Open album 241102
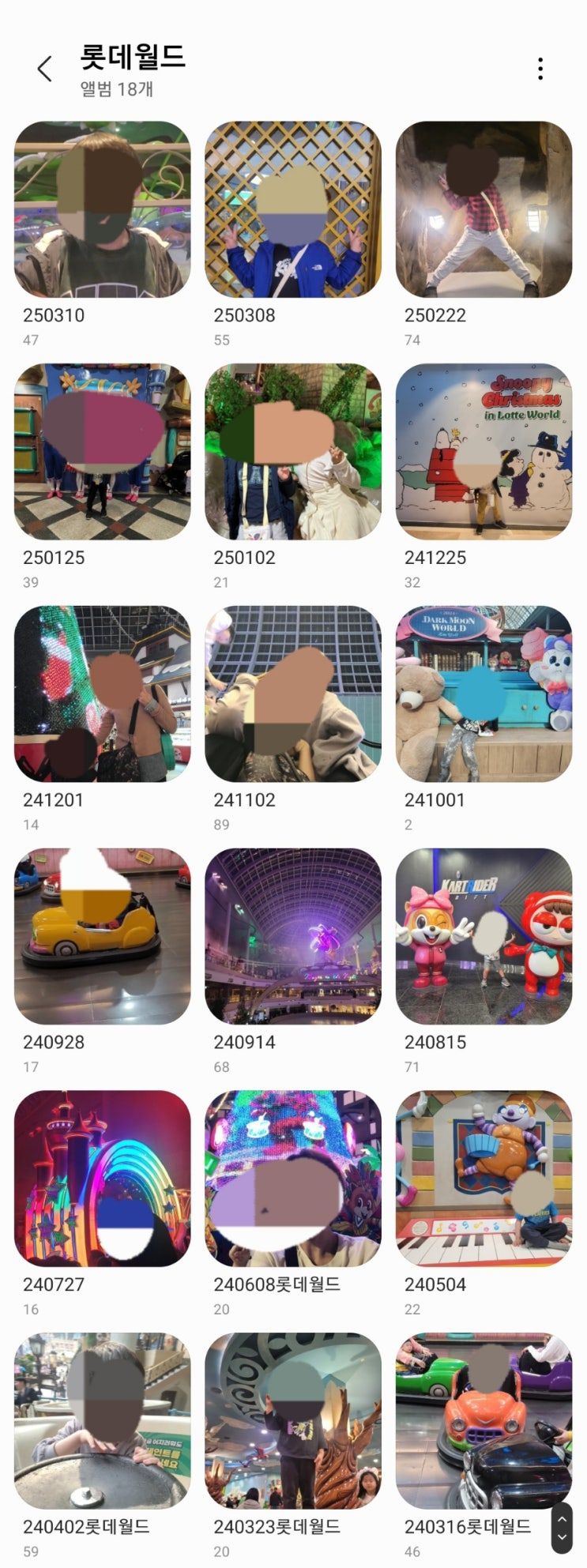 (x=292, y=694)
